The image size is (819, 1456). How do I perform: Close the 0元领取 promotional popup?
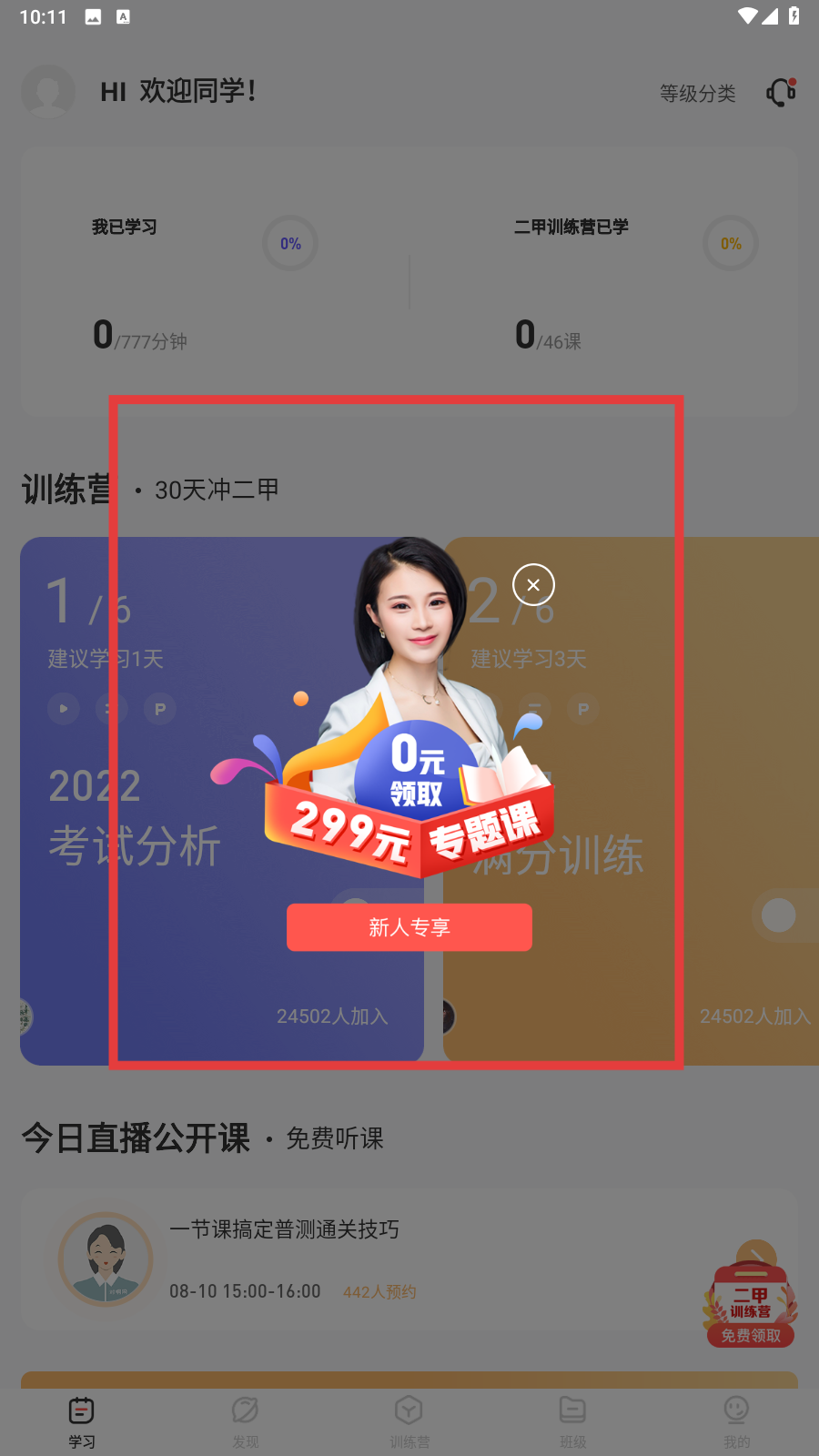533,585
